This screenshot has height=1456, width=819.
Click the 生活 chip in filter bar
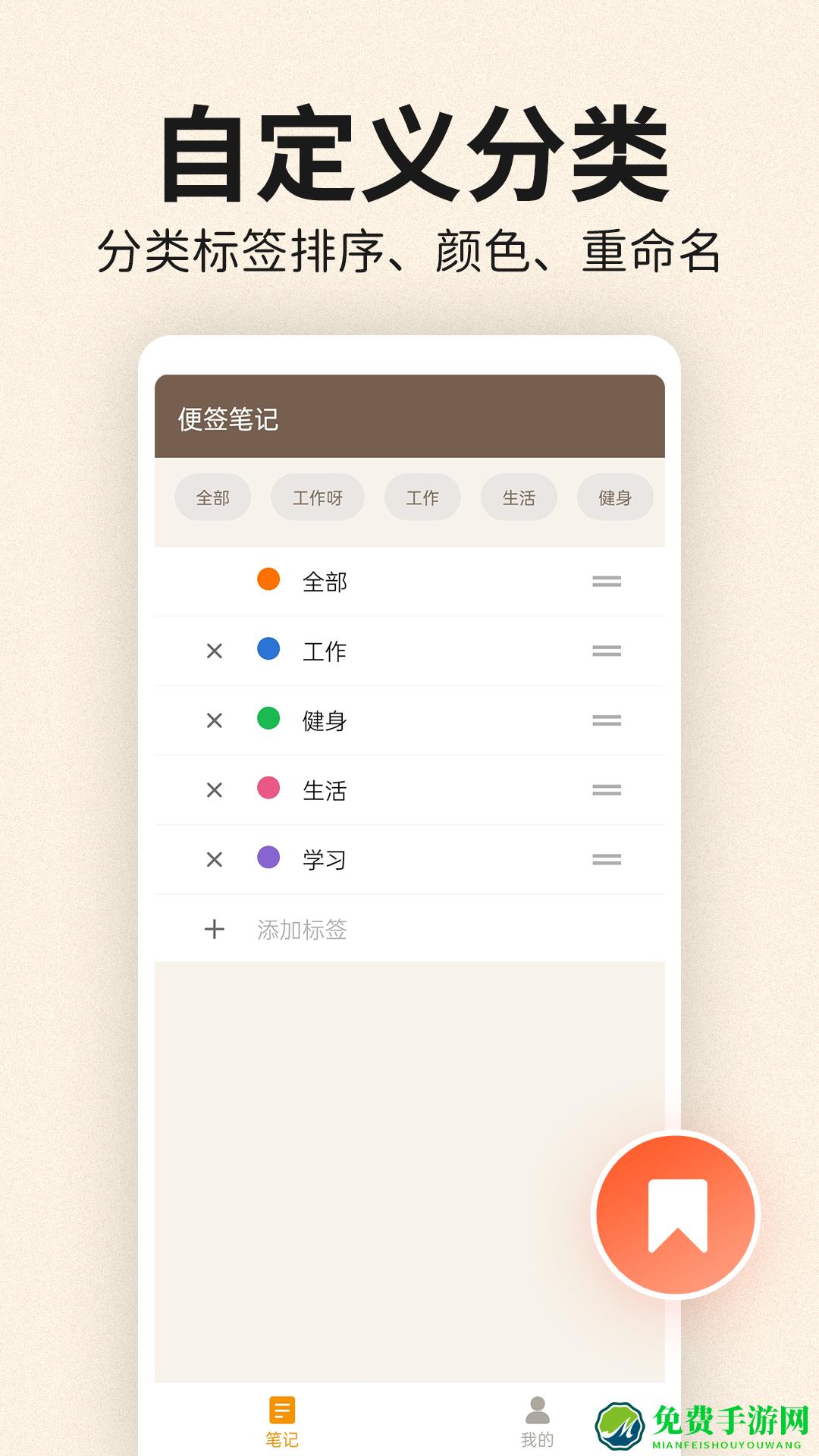pyautogui.click(x=520, y=497)
